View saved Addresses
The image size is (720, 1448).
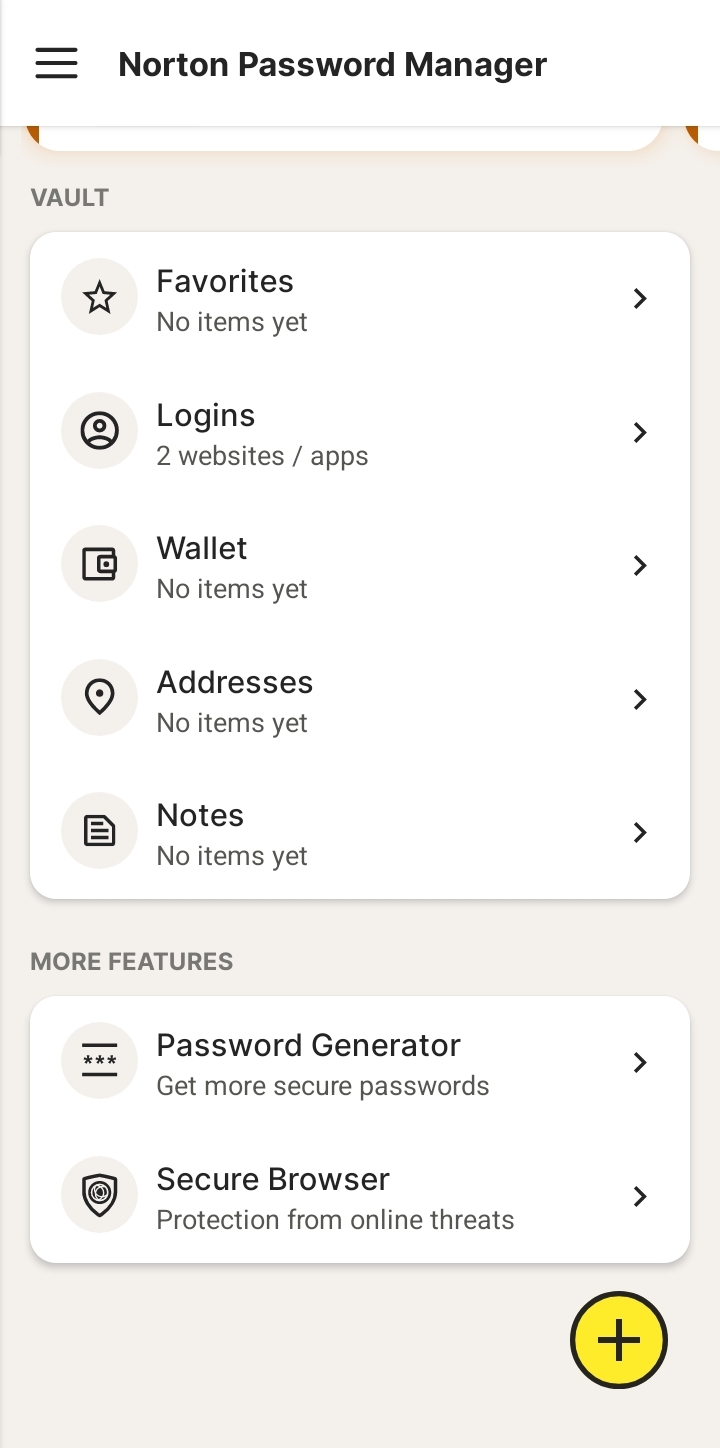(360, 699)
